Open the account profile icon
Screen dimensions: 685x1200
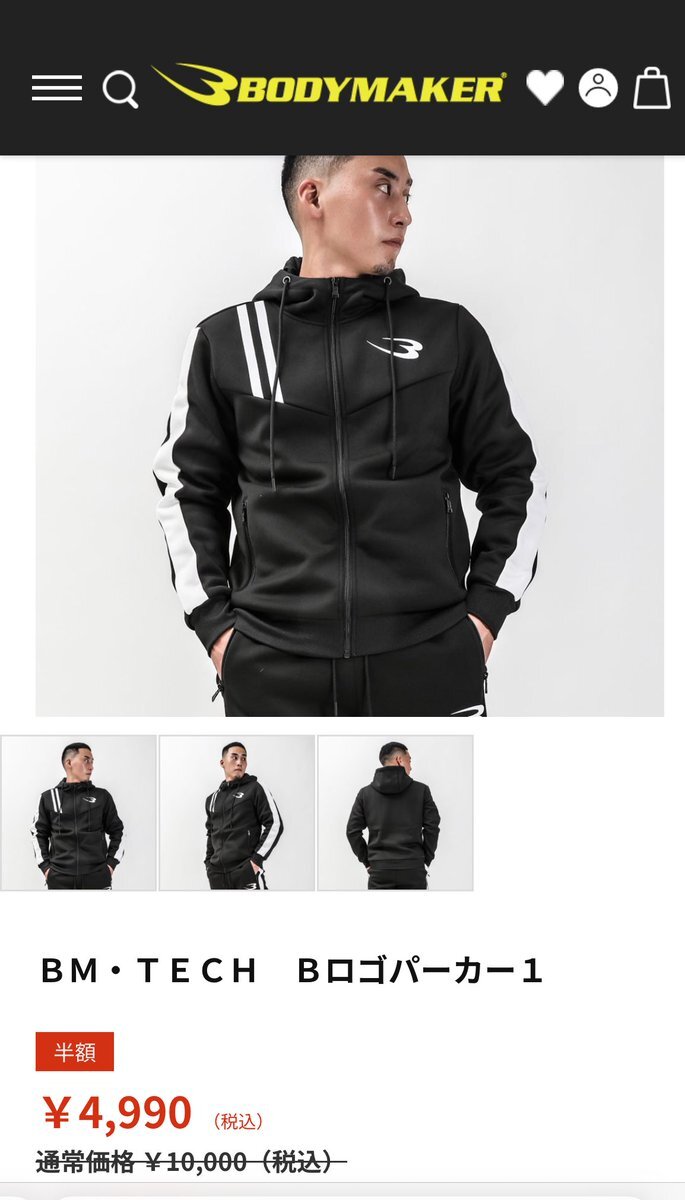coord(598,88)
